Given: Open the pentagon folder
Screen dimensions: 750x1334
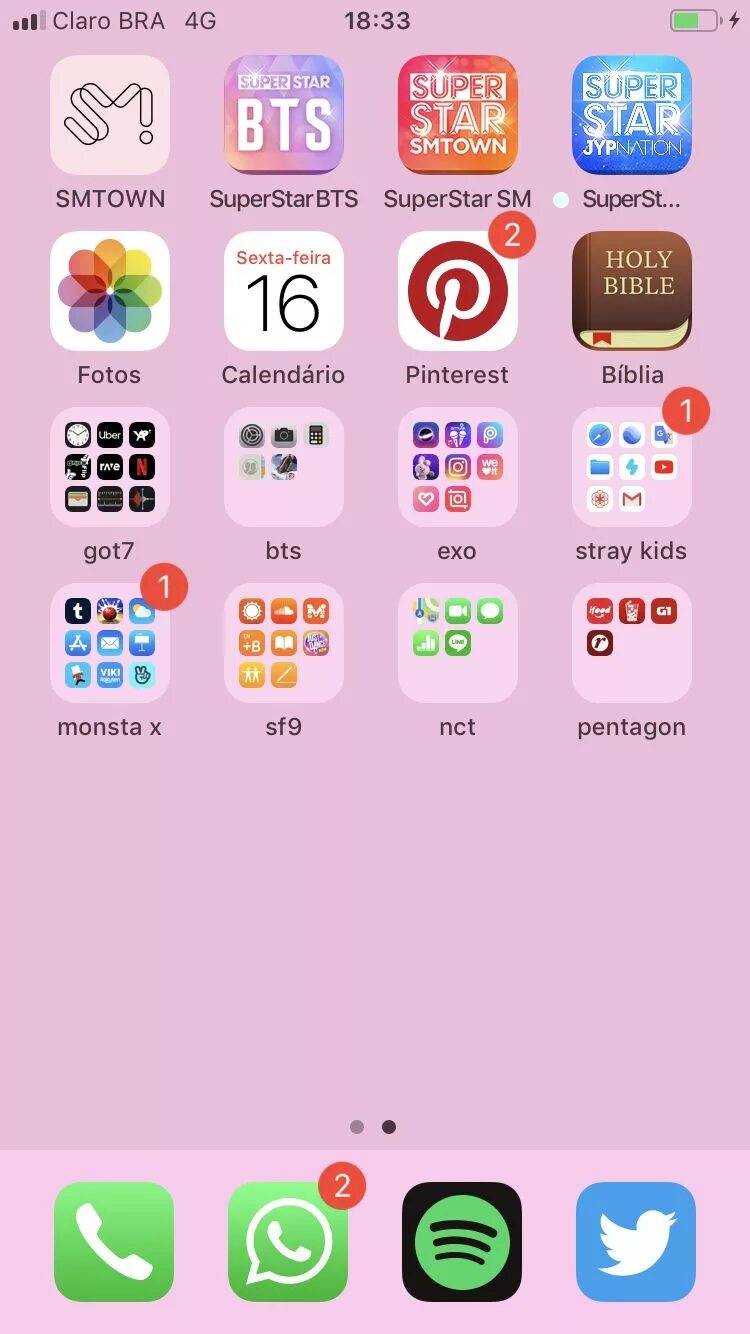Looking at the screenshot, I should (632, 643).
